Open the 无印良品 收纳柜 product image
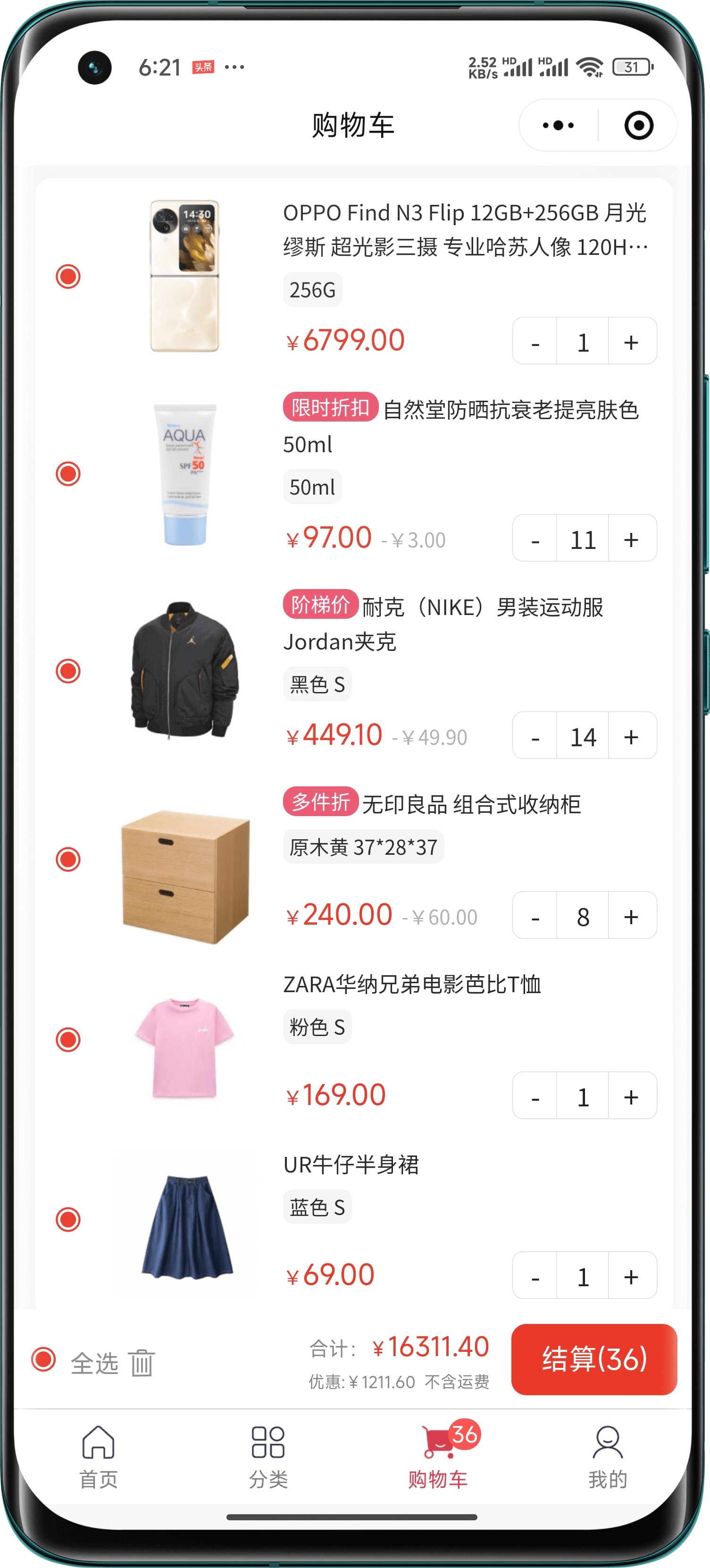The width and height of the screenshot is (710, 1568). pyautogui.click(x=185, y=877)
